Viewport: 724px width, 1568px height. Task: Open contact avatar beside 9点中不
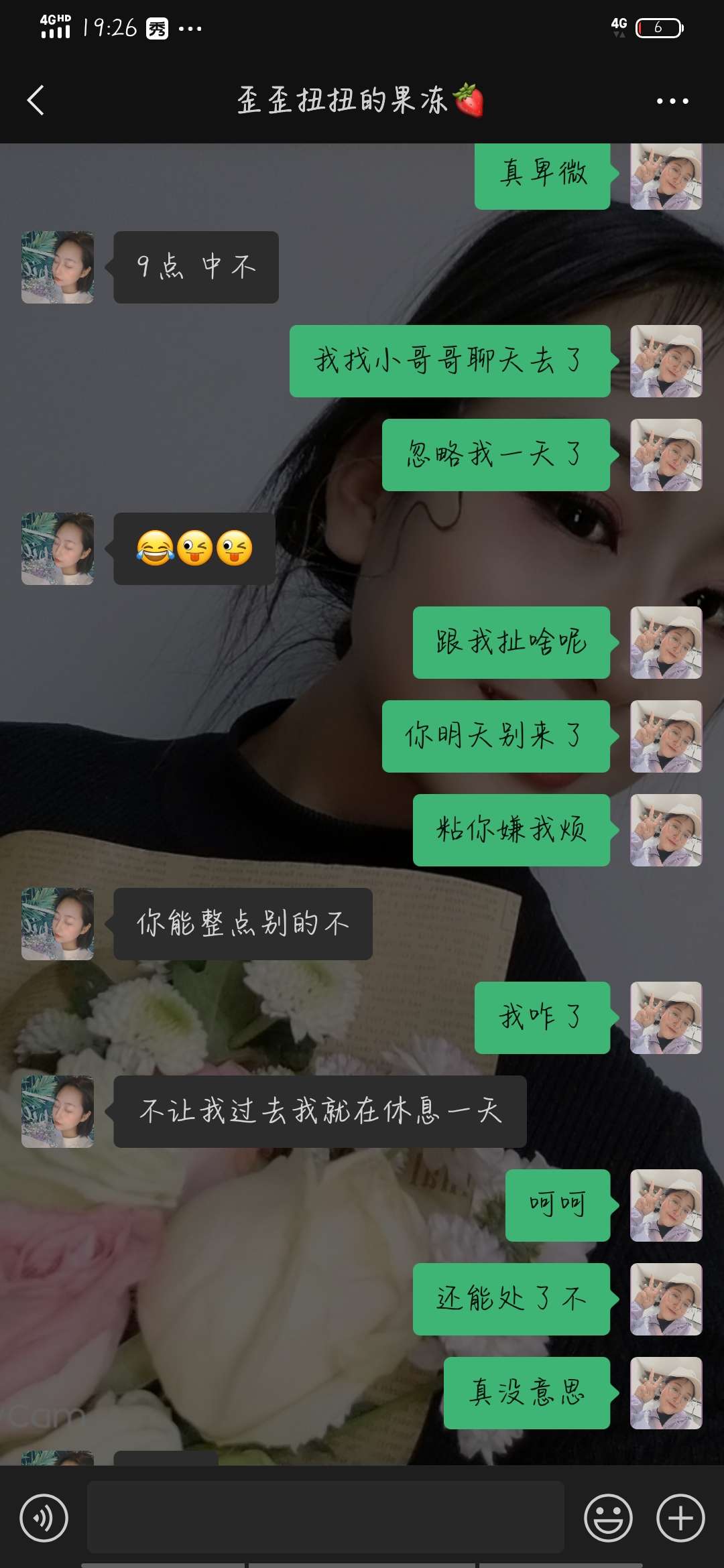point(58,267)
